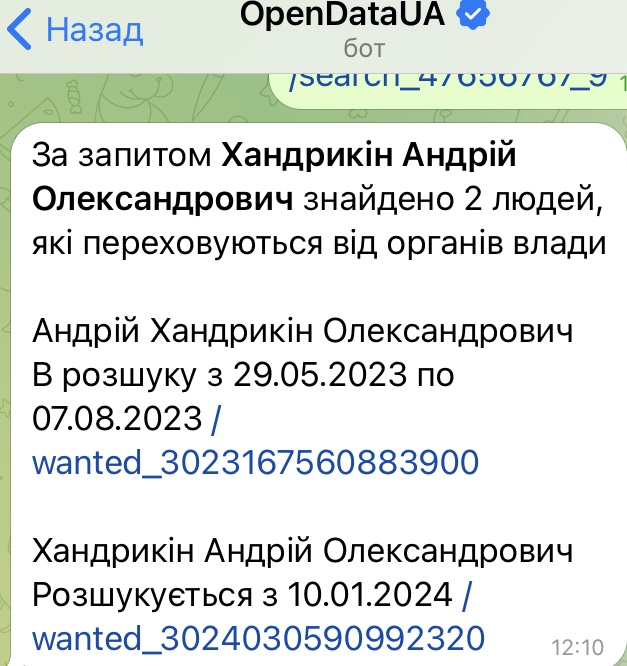Open the /wanted_3023167560883900 link
The image size is (627, 666).
(x=256, y=462)
